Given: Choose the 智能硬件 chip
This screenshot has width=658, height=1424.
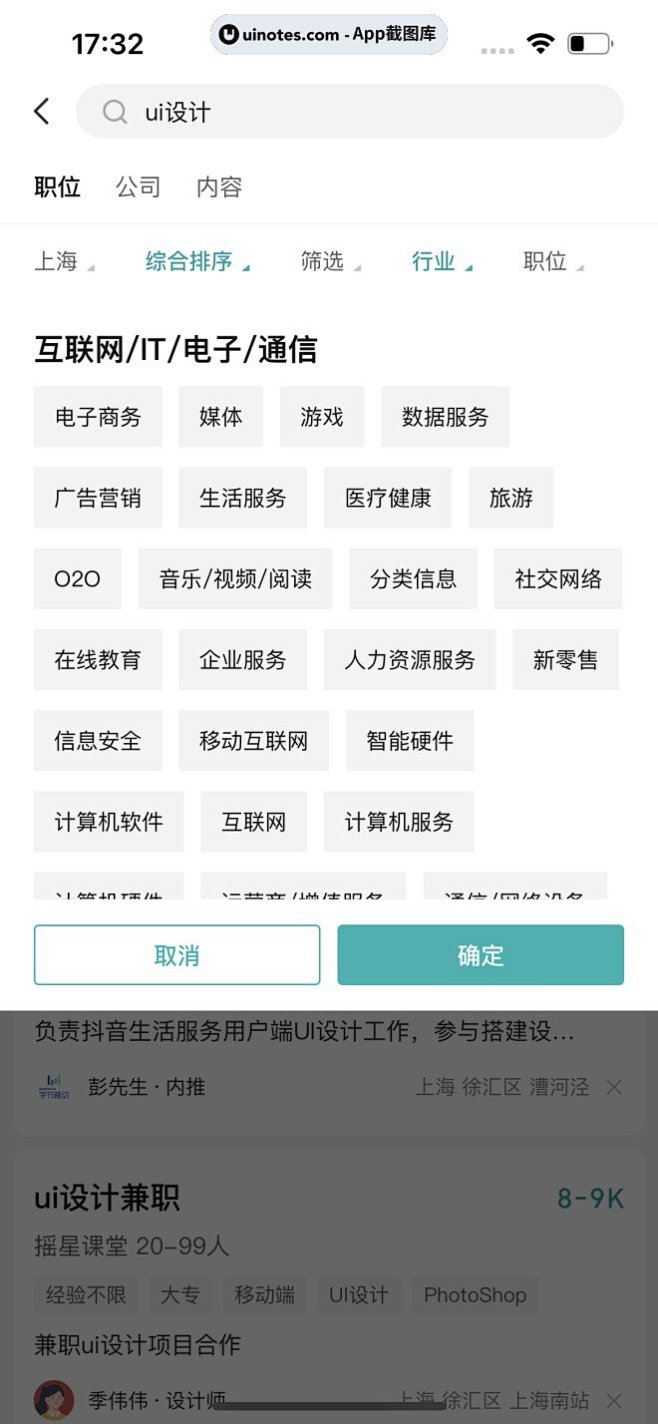Looking at the screenshot, I should coord(410,741).
